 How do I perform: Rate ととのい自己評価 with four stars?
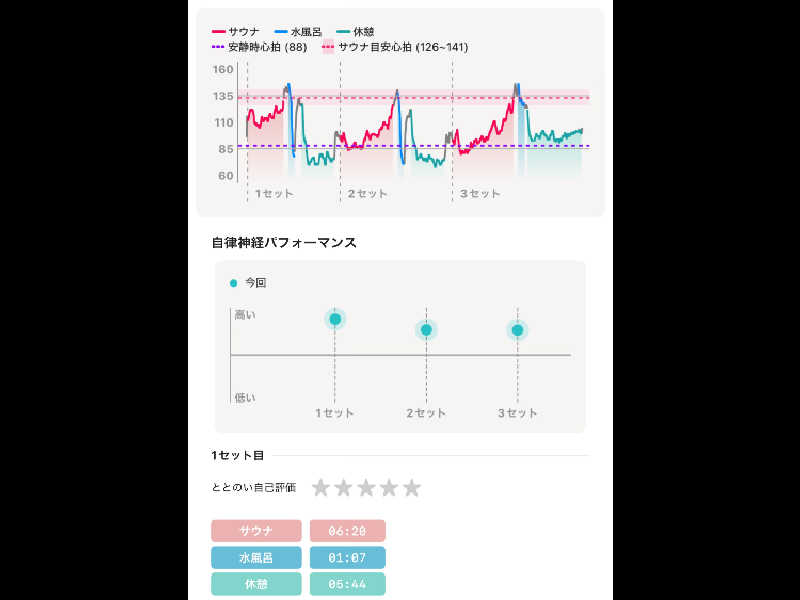coord(389,488)
